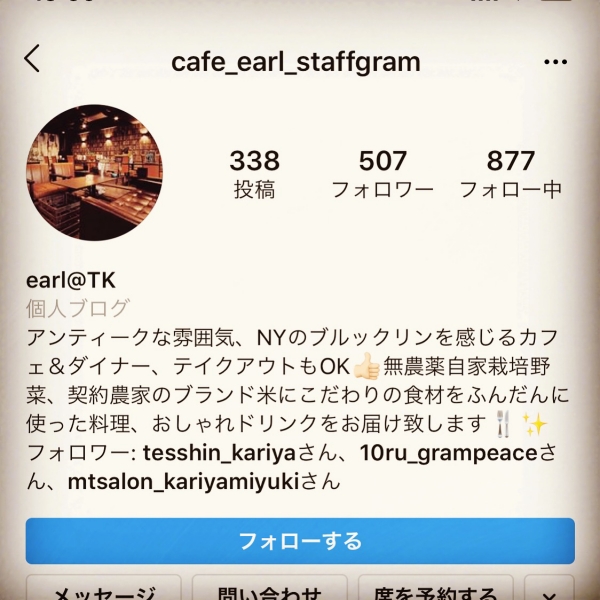The image size is (600, 600).
Task: Open mtsalon_kariyamiyuki follower profile link
Action: click(189, 481)
